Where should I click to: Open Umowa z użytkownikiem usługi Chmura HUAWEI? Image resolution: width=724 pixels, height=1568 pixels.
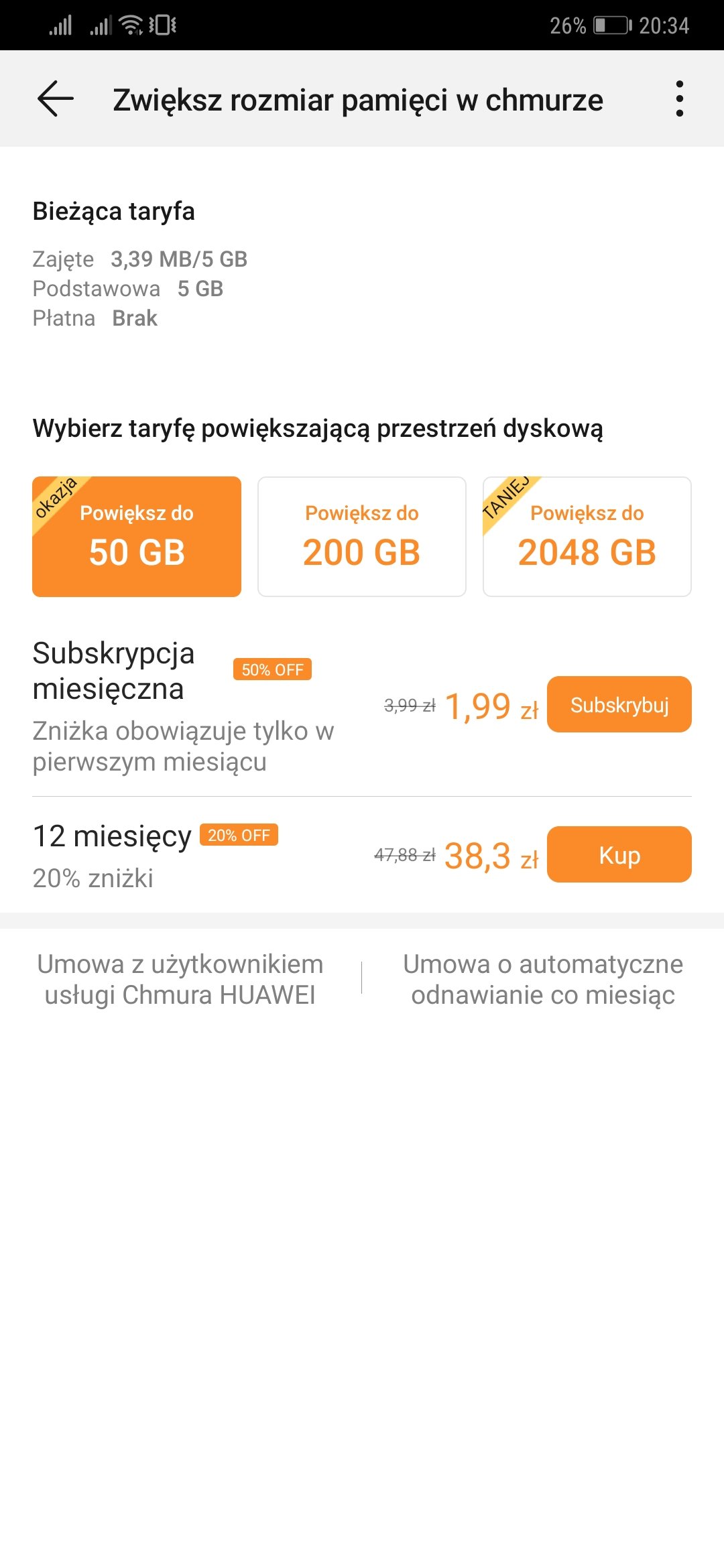click(x=180, y=979)
